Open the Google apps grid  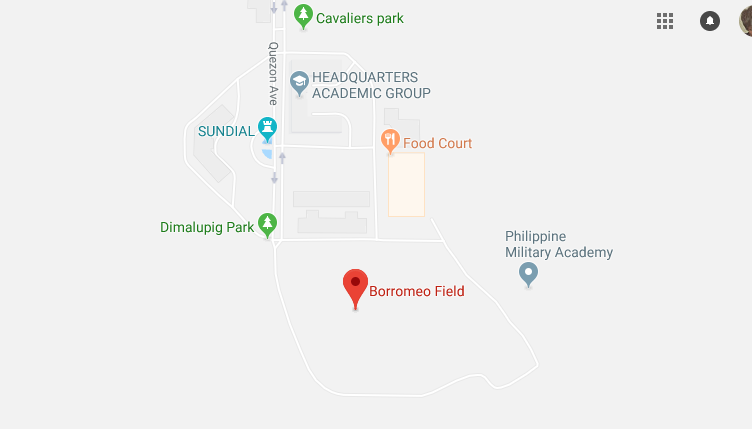coord(665,20)
